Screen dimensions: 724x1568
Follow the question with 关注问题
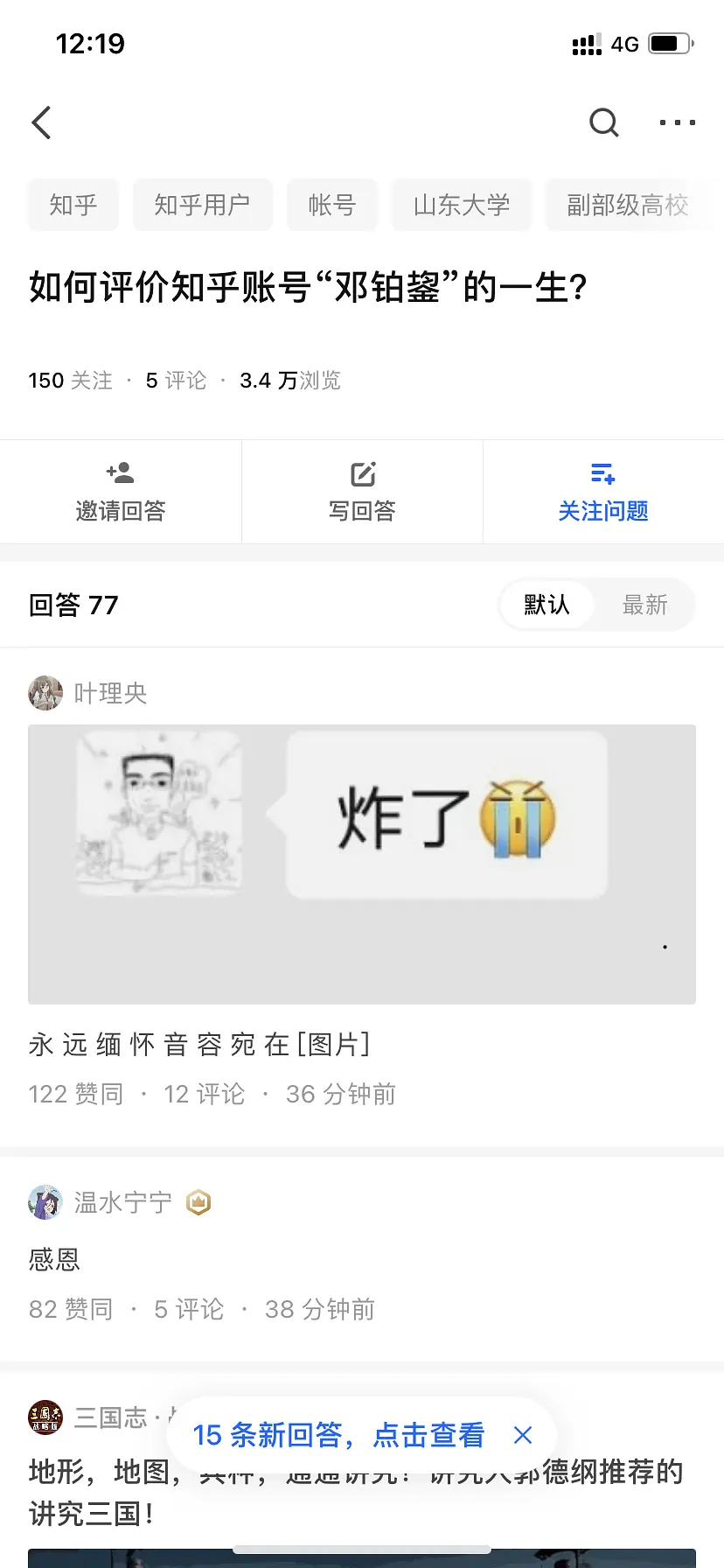tap(603, 492)
